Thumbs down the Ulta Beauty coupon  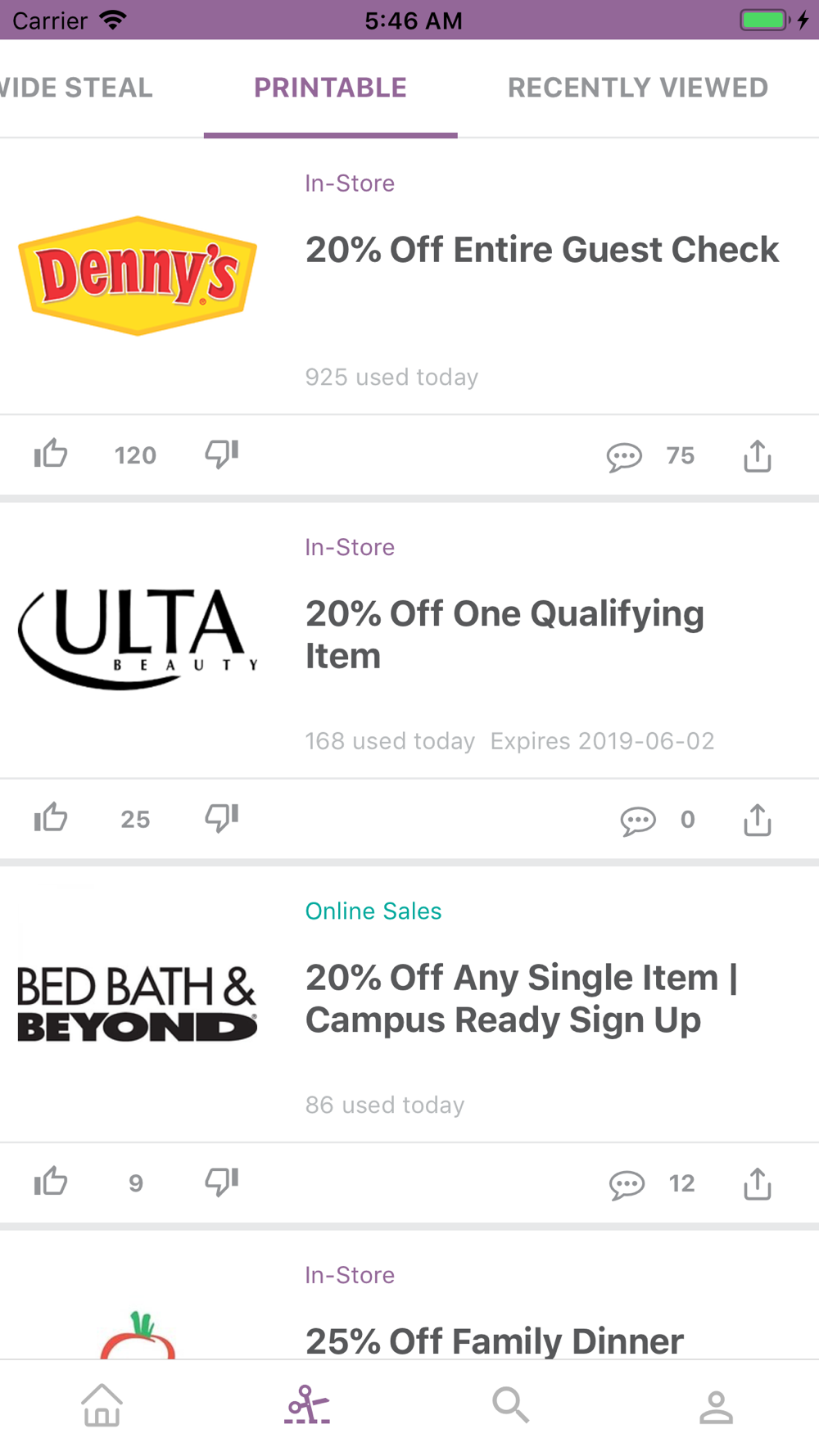coord(221,818)
